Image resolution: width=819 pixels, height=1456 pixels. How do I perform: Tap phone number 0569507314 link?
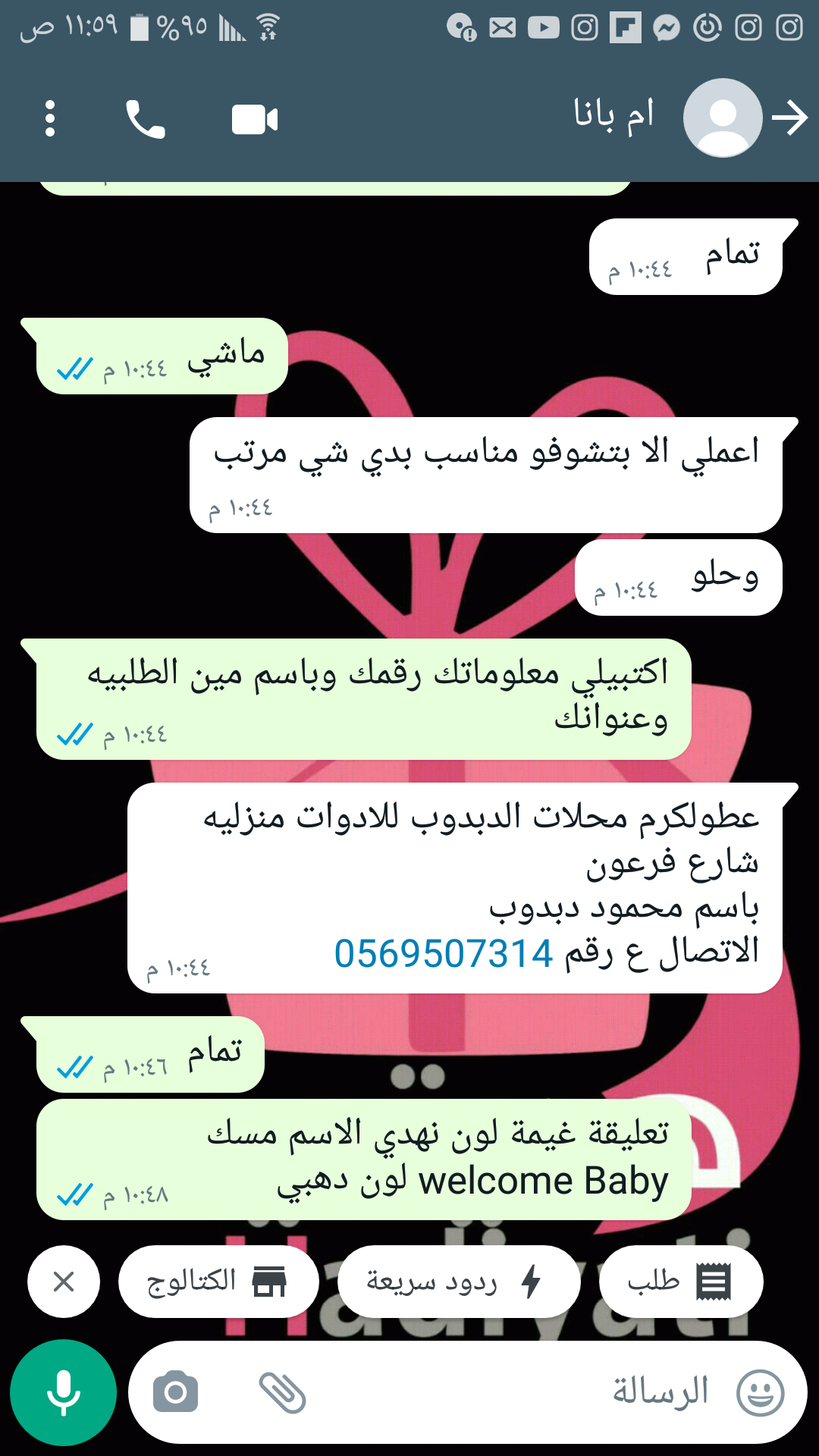coord(444,953)
